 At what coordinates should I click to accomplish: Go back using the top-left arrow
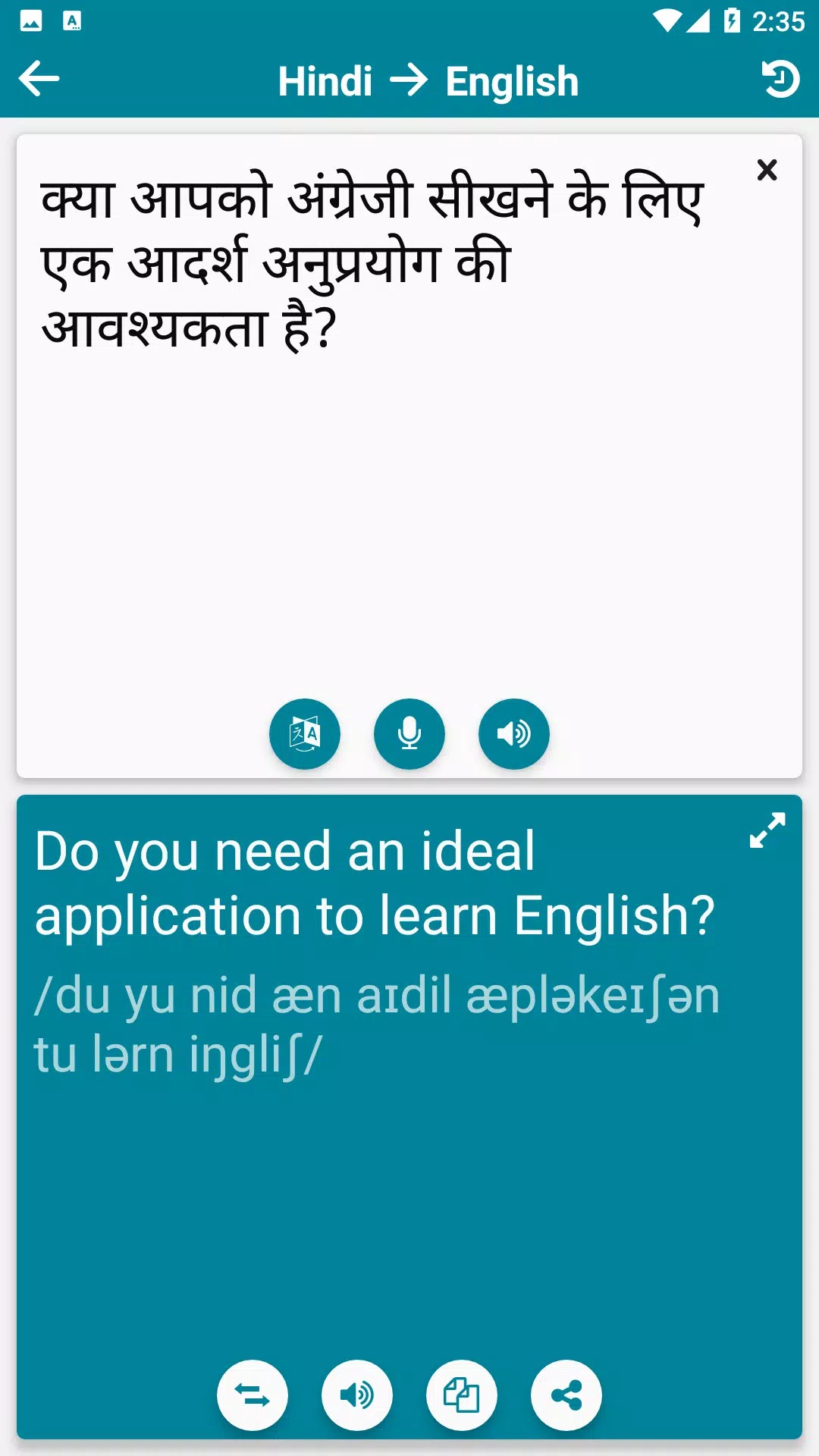click(x=39, y=79)
